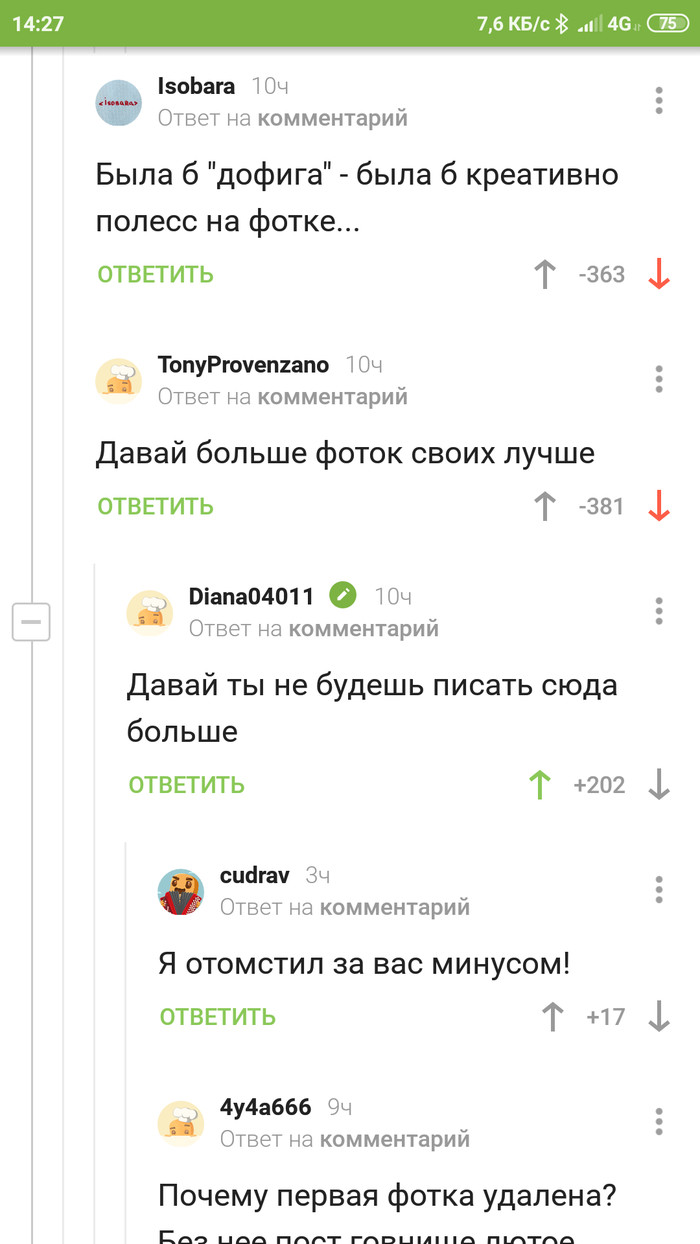The width and height of the screenshot is (700, 1244).
Task: Open overflow menu on cudrav's comment
Action: click(x=659, y=890)
